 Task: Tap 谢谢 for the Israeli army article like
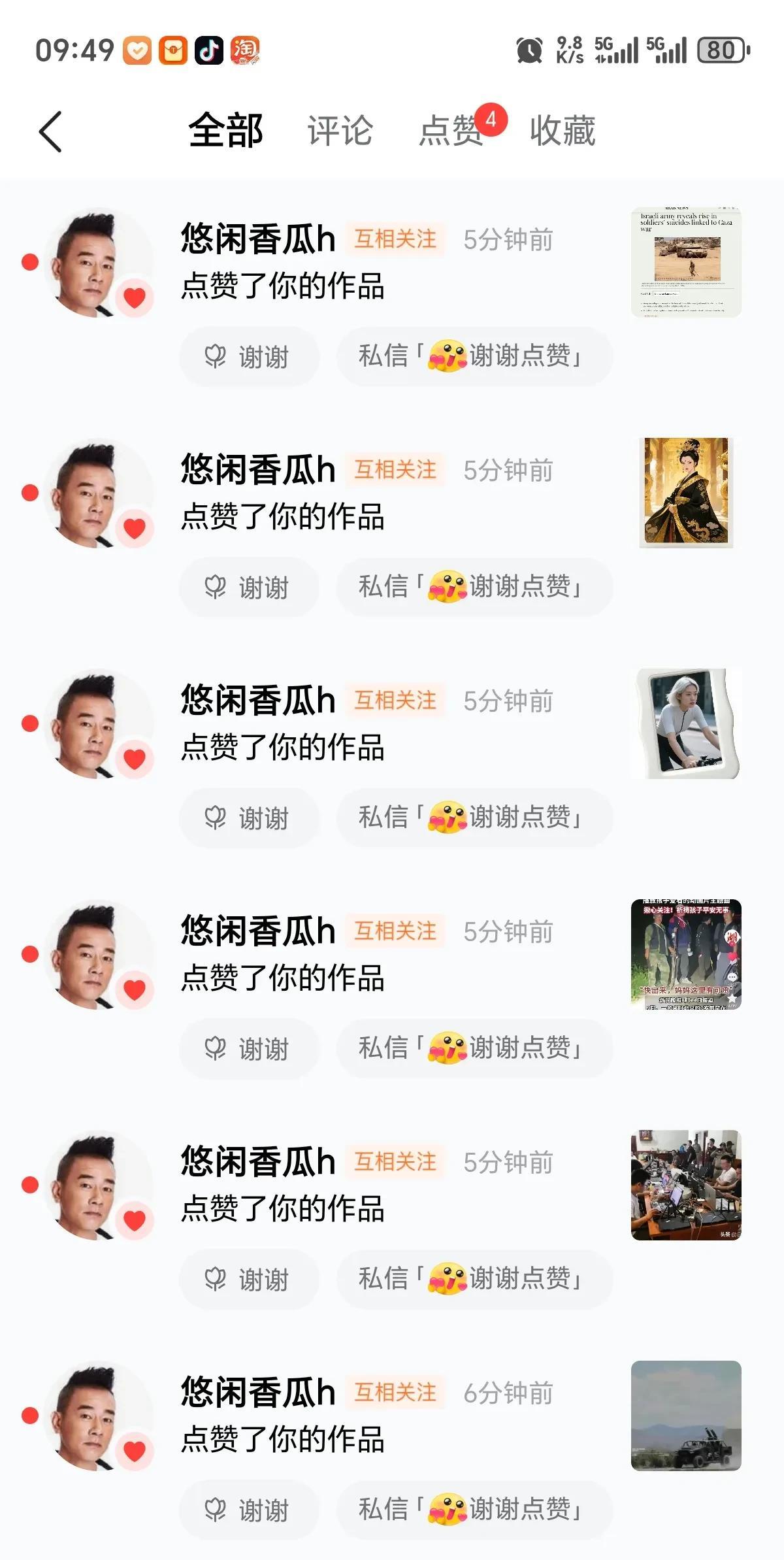click(249, 357)
